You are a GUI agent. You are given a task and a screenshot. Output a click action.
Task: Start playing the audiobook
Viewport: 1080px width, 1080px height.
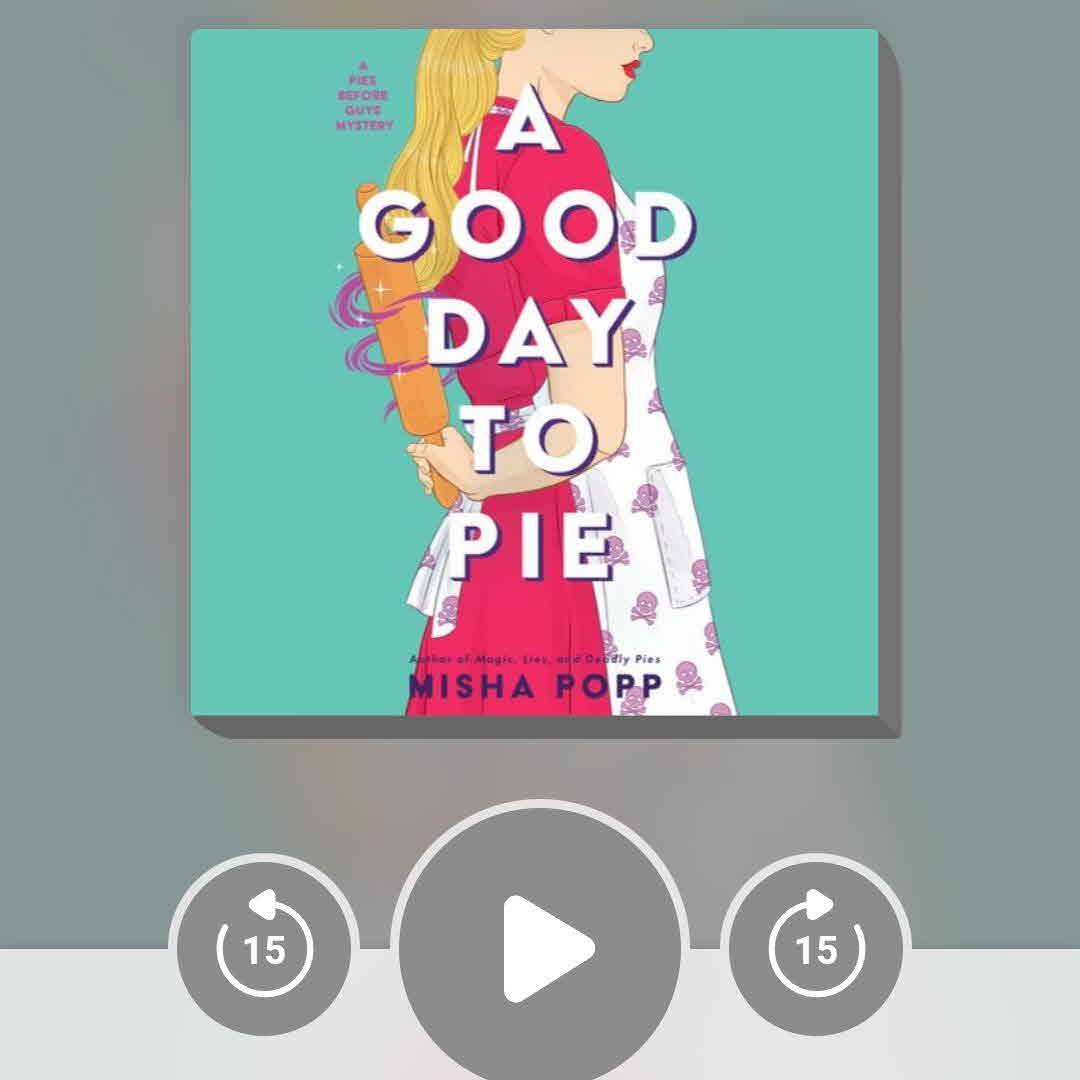tap(540, 946)
